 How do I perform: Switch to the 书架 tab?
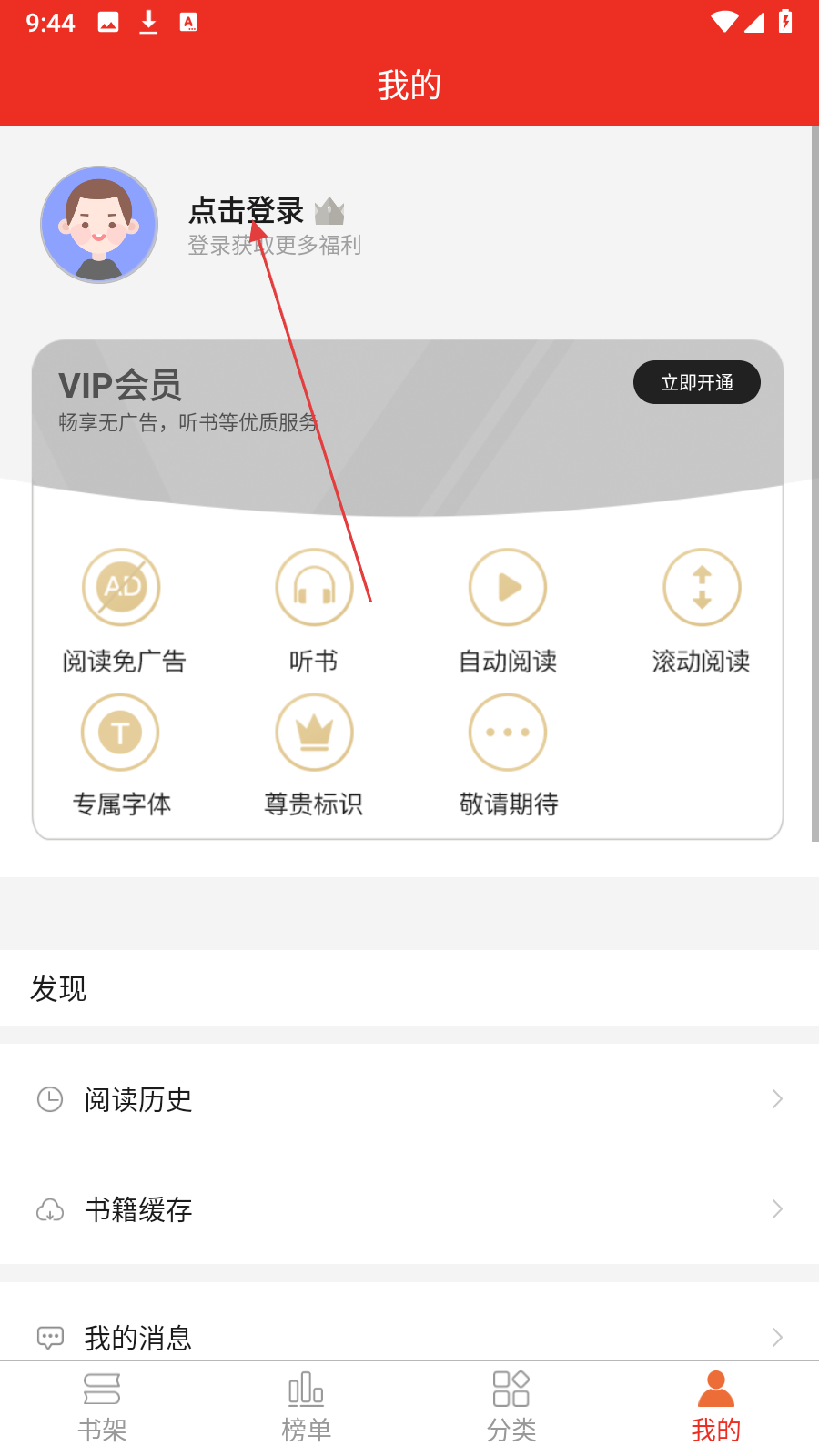pos(102,1407)
